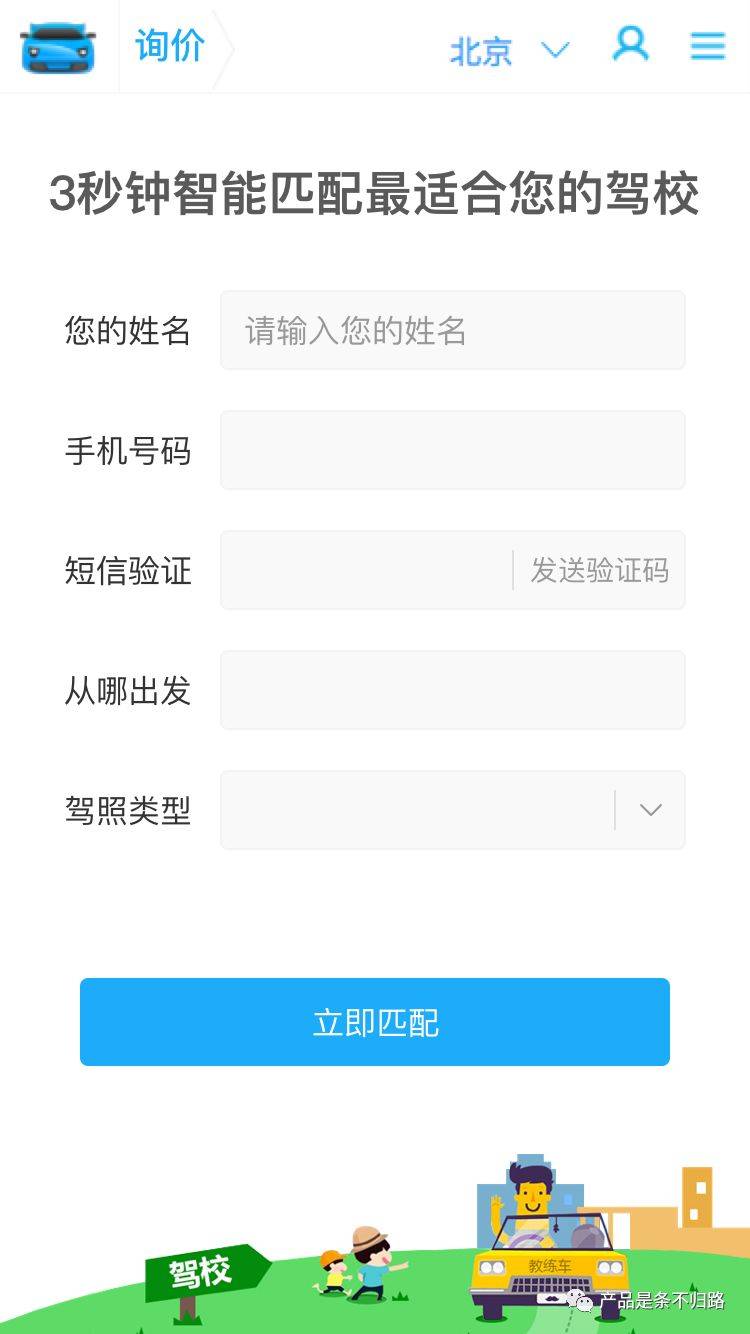Focus the 从哪出发 departure field
750x1334 pixels.
coord(453,690)
